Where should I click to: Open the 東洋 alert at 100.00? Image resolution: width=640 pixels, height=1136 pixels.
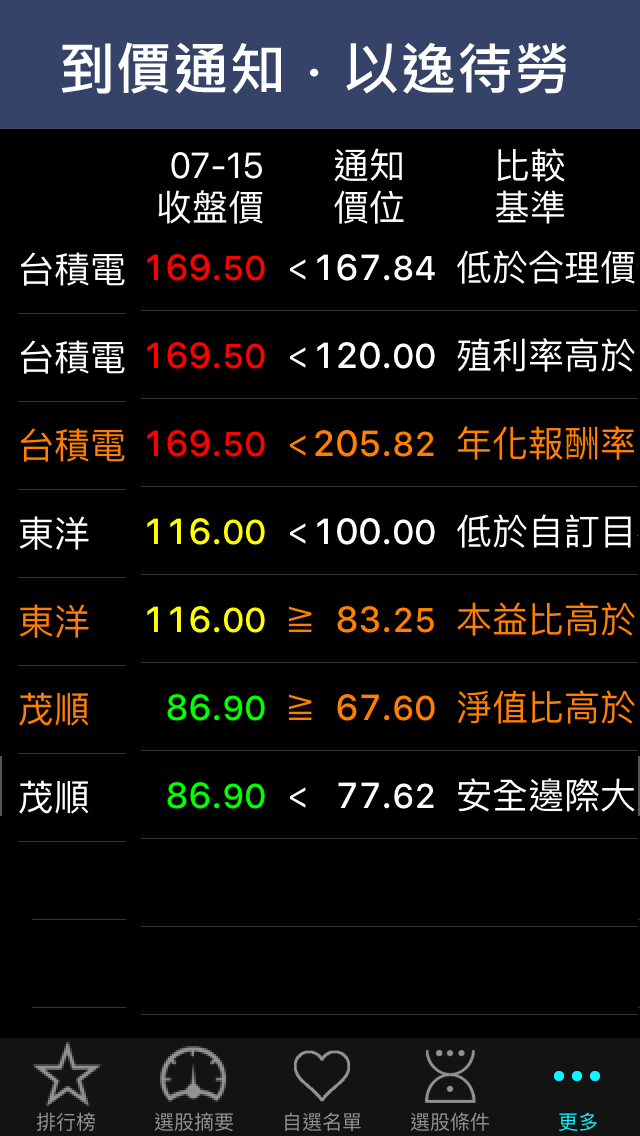pos(320,532)
